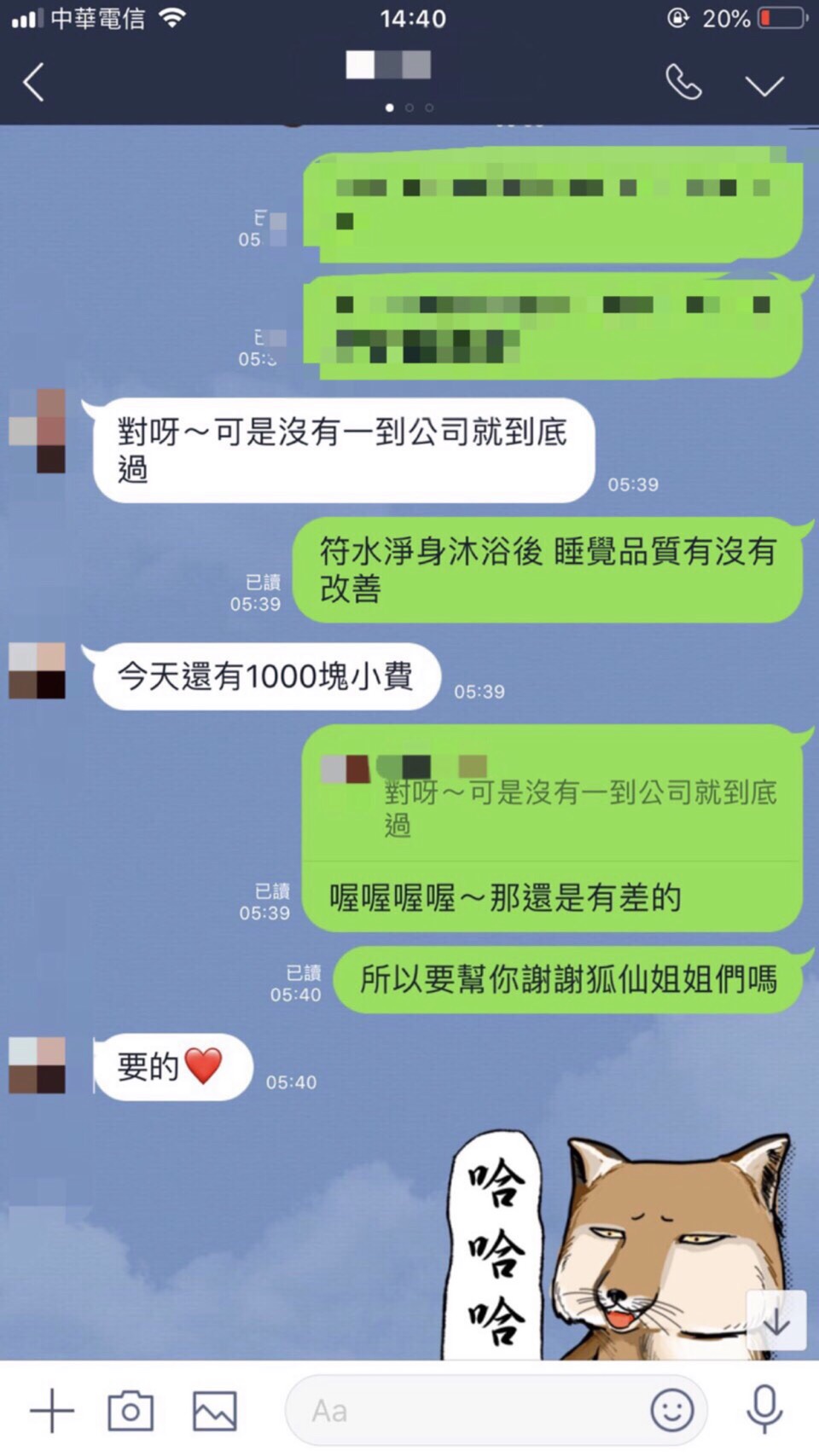819x1456 pixels.
Task: Open sender avatar next to 要的 message
Action: (38, 1065)
